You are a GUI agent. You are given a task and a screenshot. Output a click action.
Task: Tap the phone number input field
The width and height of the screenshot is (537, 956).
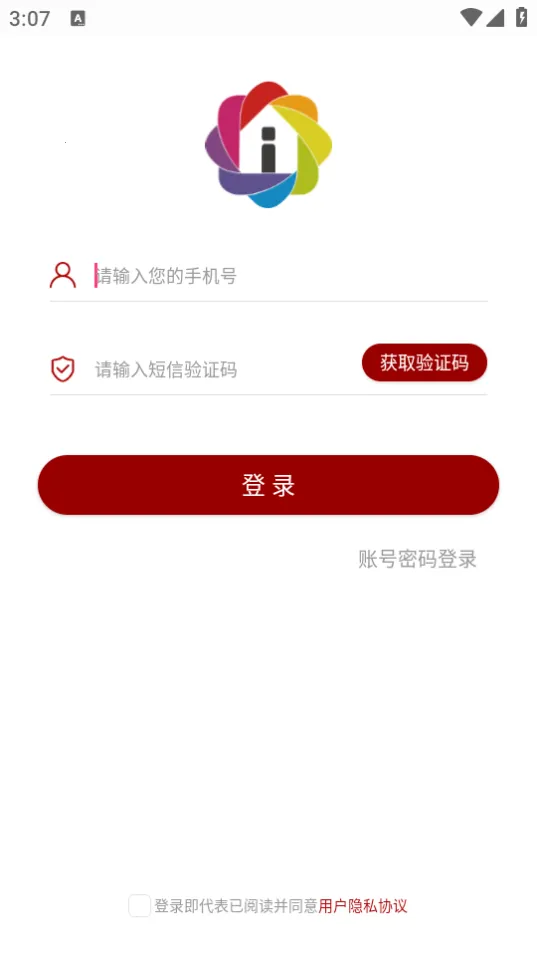pyautogui.click(x=290, y=276)
